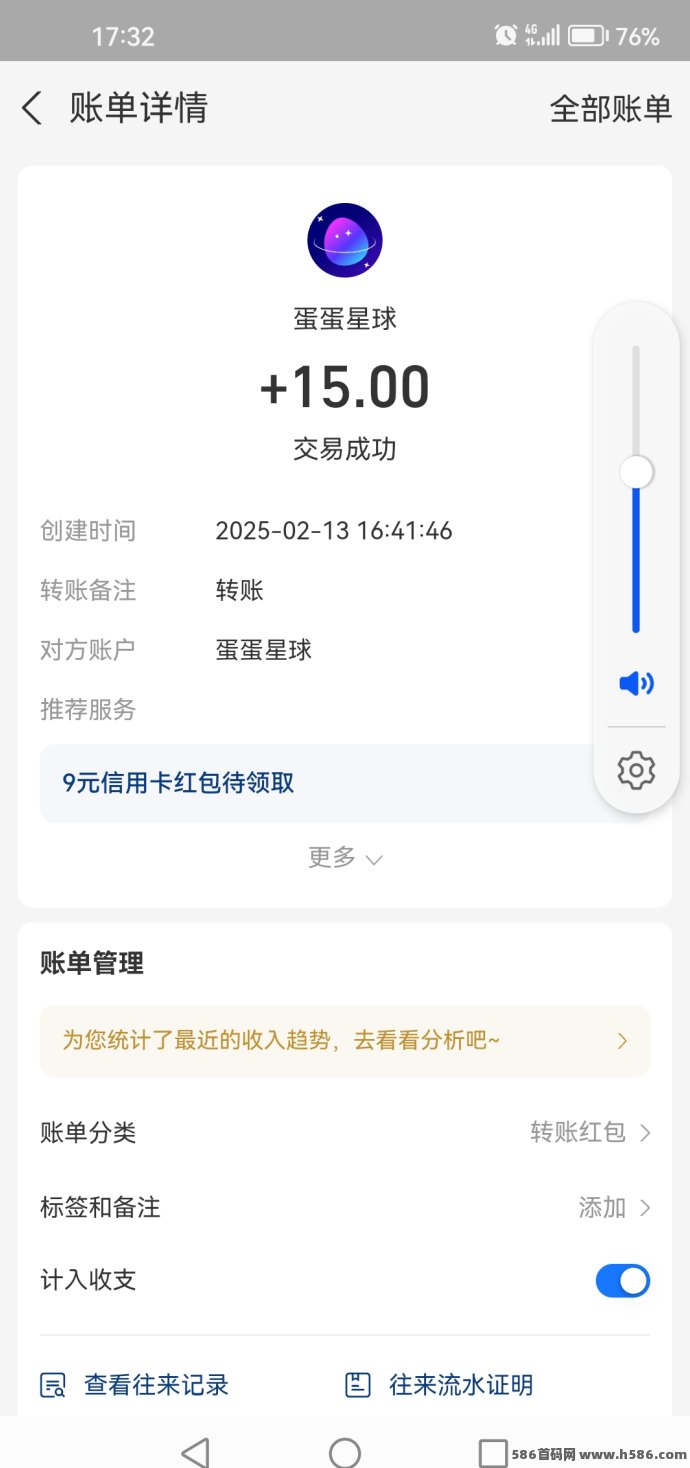The height and width of the screenshot is (1468, 690).
Task: Open the 蛋蛋星球 avatar
Action: pyautogui.click(x=345, y=240)
